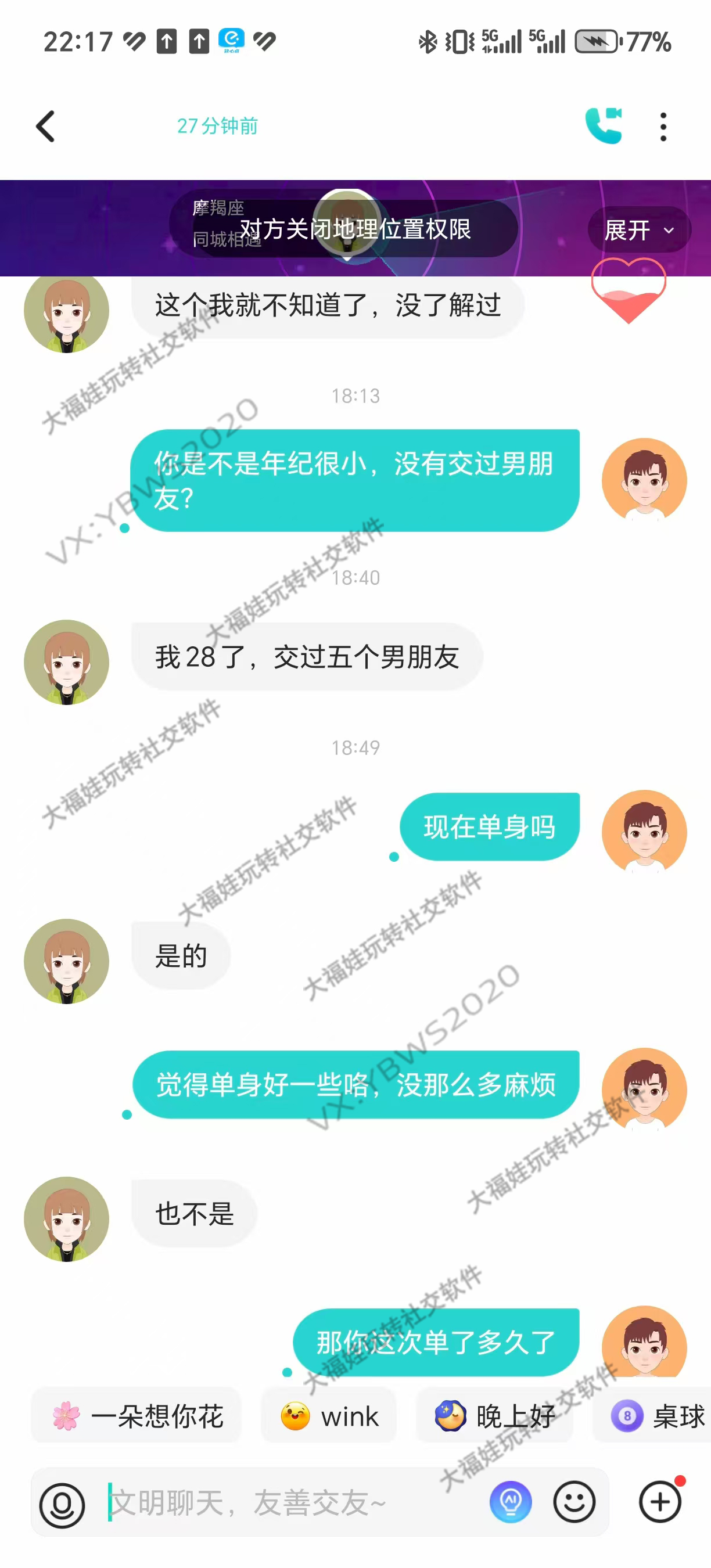711x1568 pixels.
Task: Focus the 文明聊天 message field
Action: point(292,1502)
